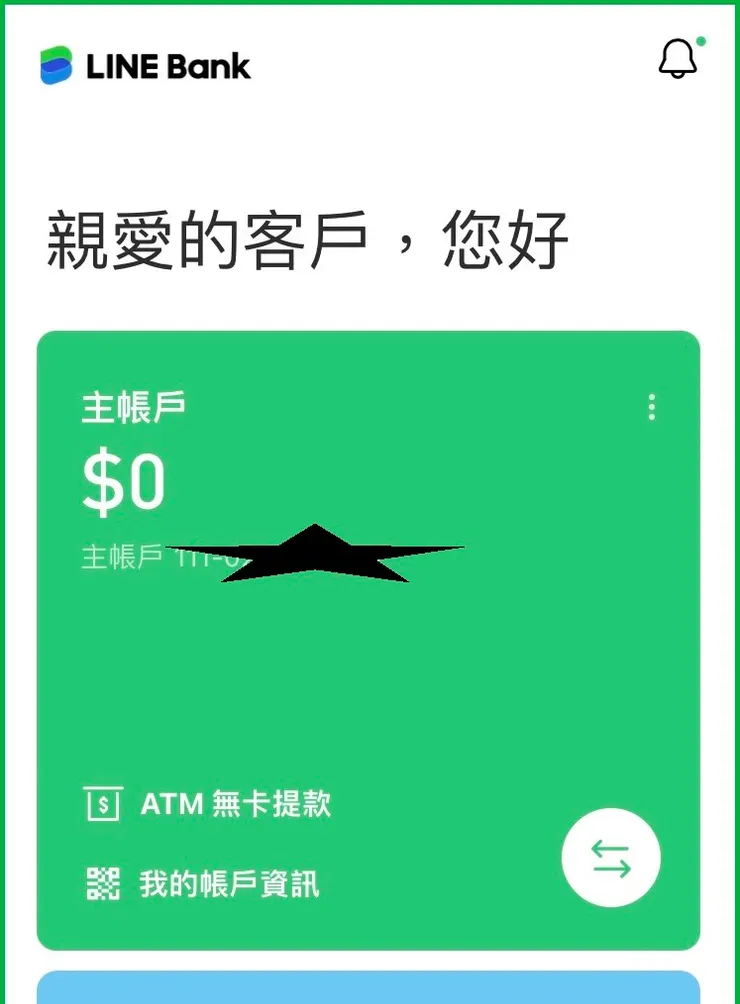Tap the greeting 親愛的客戶，您好
This screenshot has width=740, height=1004.
305,236
